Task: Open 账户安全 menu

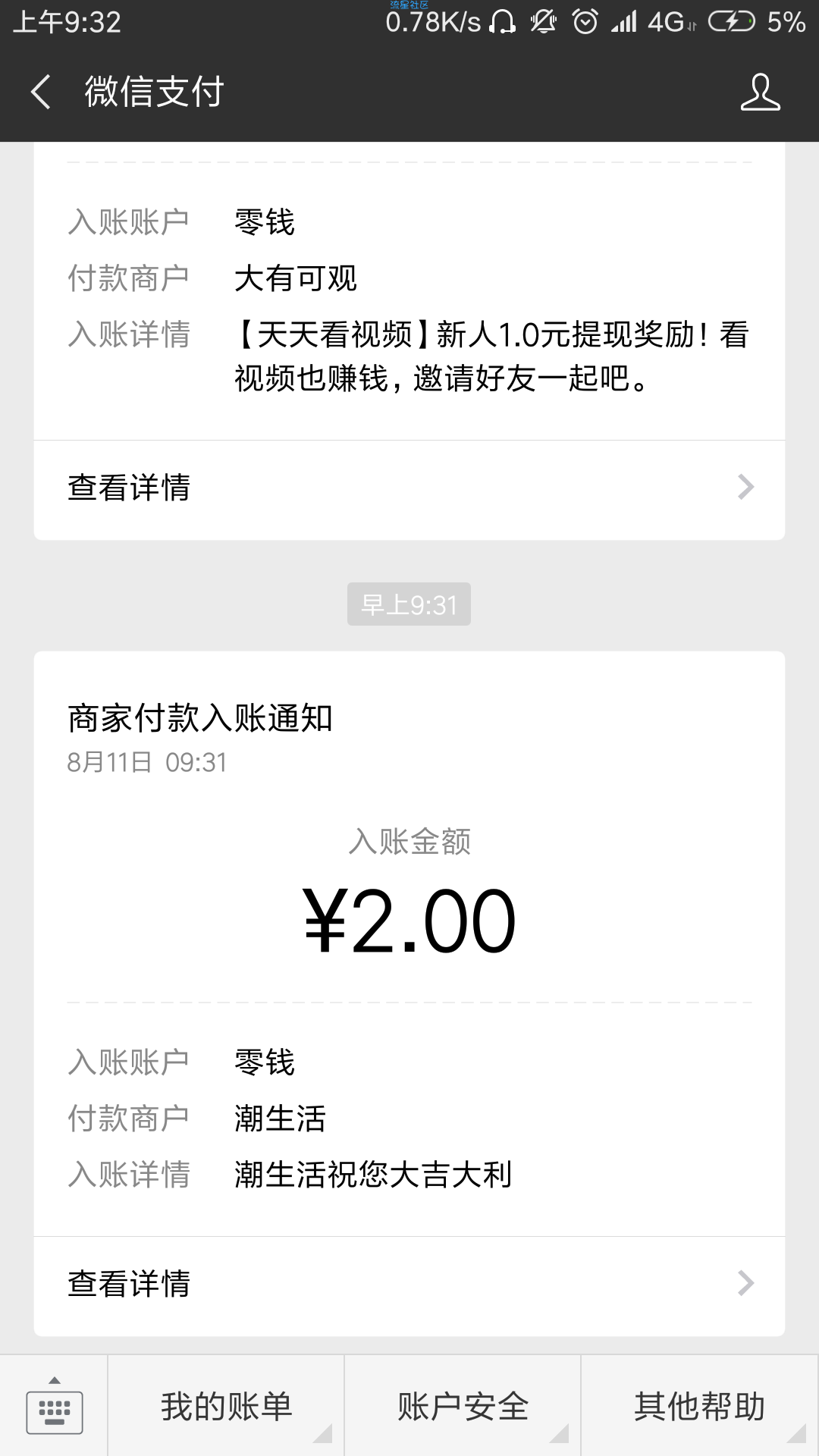Action: (463, 1406)
